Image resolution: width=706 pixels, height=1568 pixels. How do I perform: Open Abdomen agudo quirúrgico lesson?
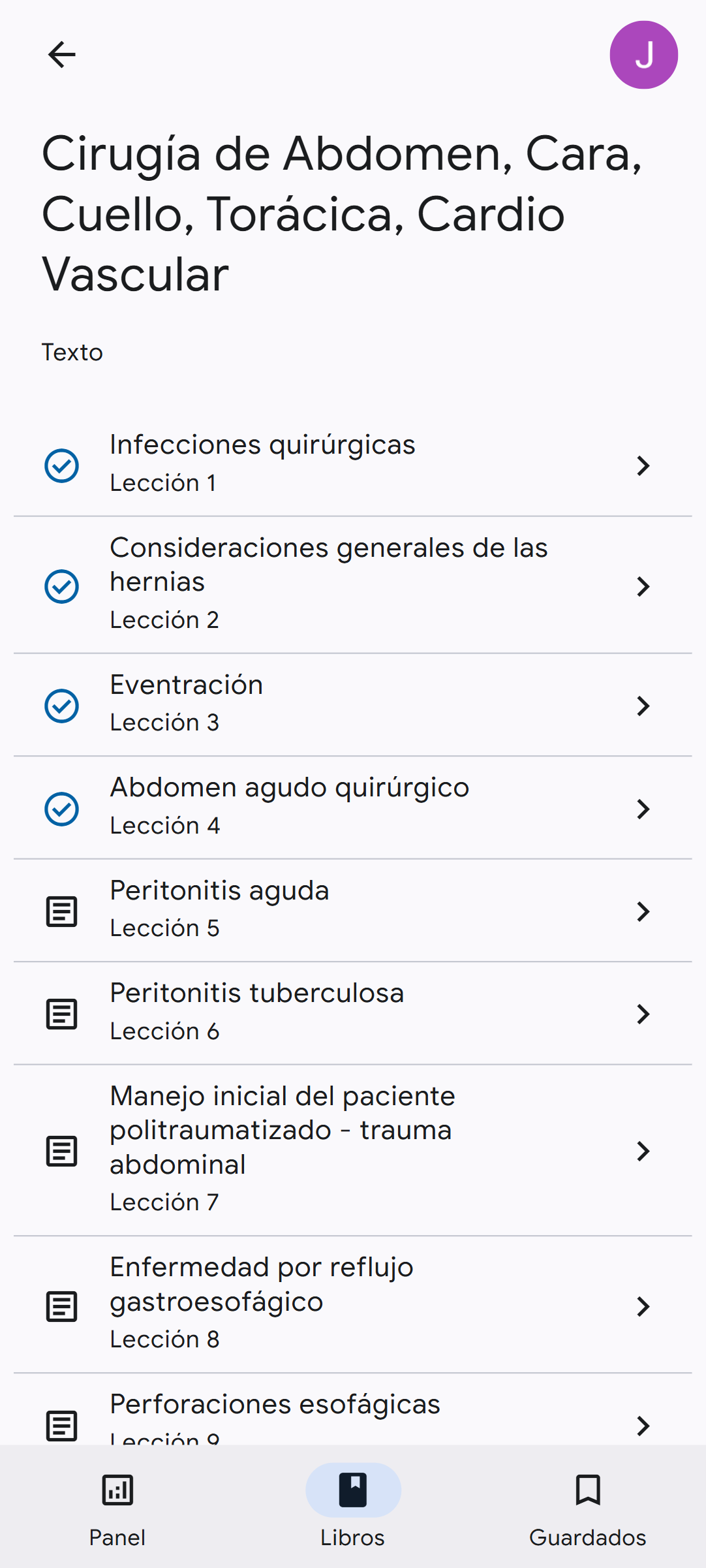point(352,808)
